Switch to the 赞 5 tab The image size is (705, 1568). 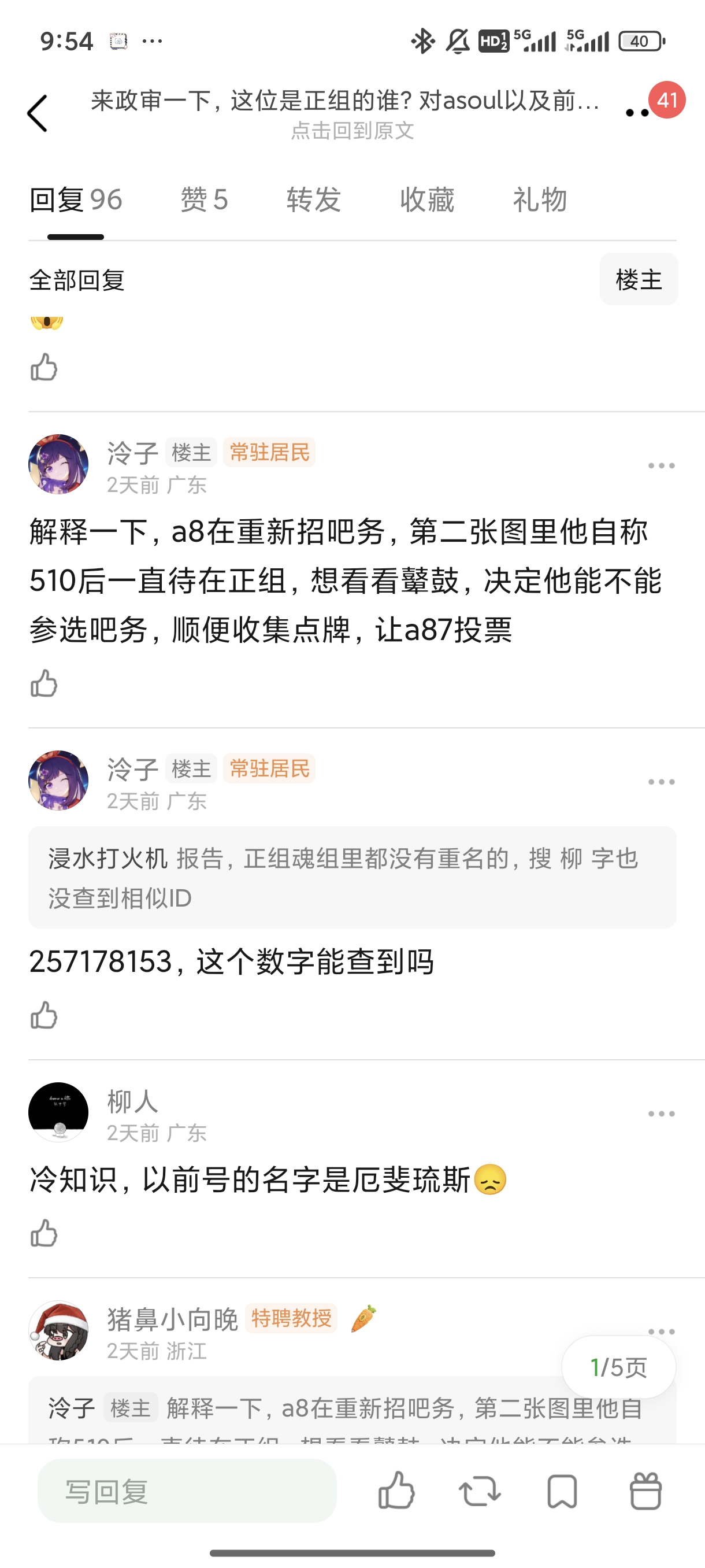pyautogui.click(x=205, y=199)
